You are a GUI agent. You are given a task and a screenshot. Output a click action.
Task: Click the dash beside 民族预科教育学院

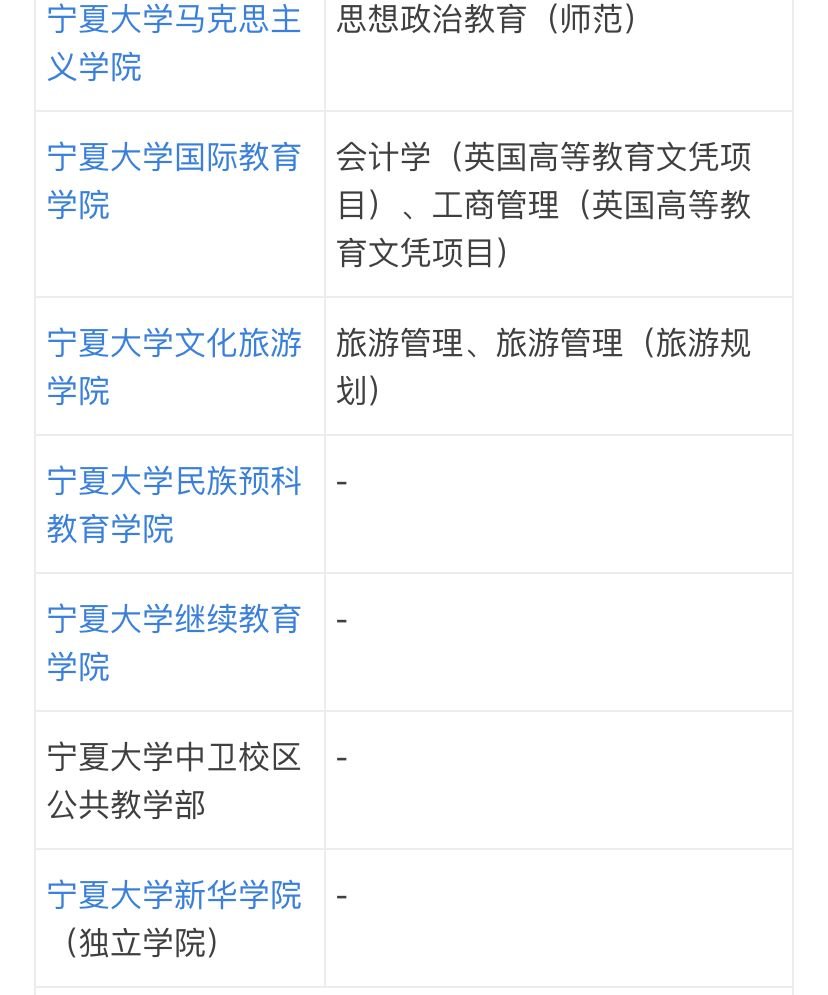coord(341,481)
